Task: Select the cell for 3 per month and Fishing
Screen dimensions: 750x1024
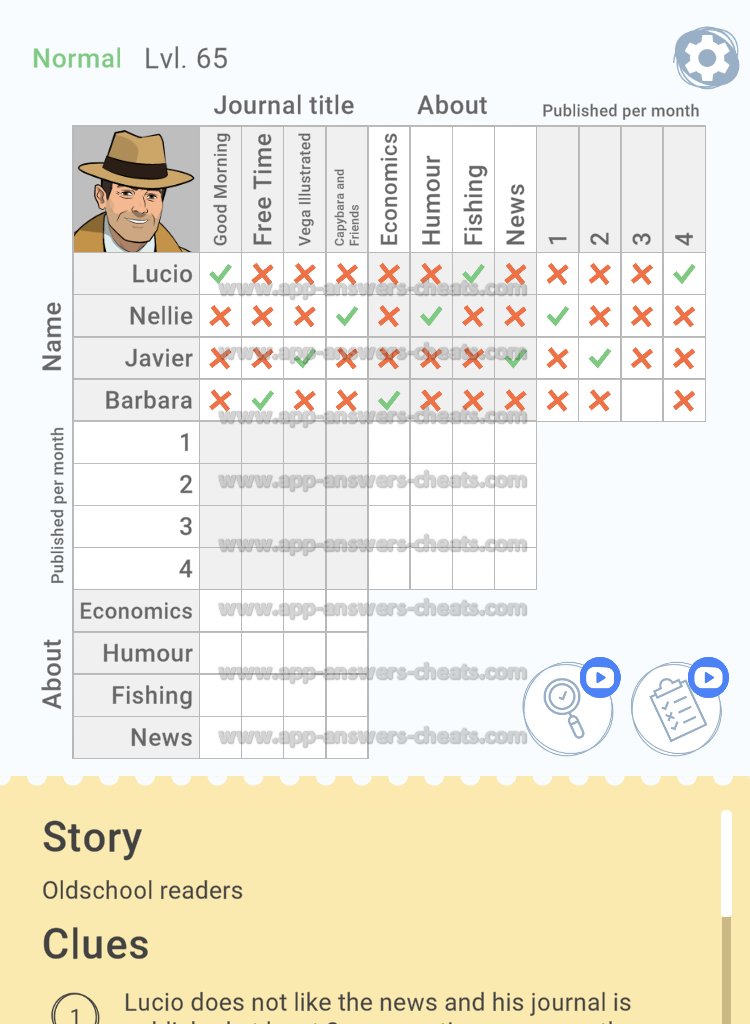Action: (473, 526)
